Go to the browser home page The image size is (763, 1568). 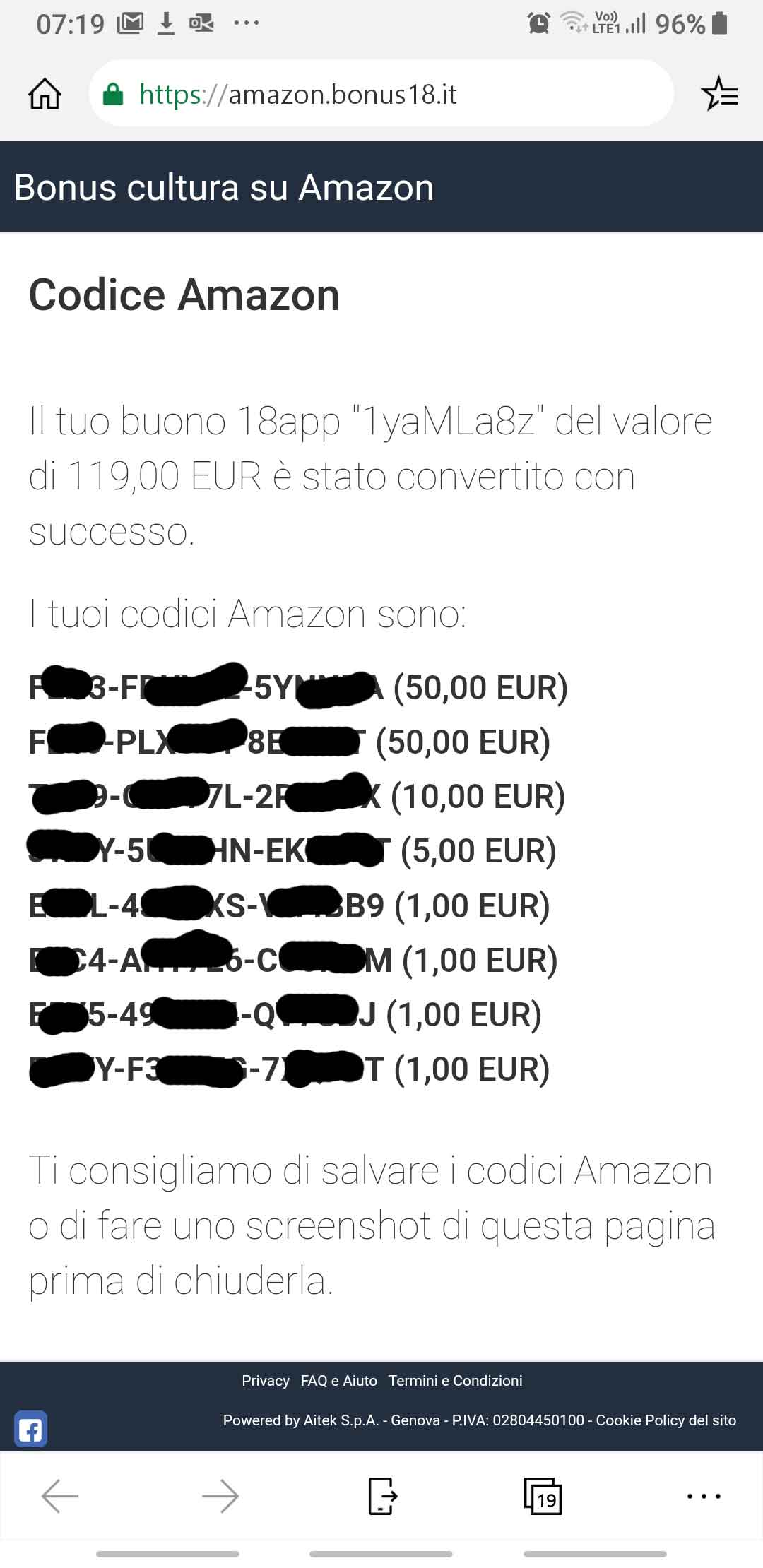point(45,93)
